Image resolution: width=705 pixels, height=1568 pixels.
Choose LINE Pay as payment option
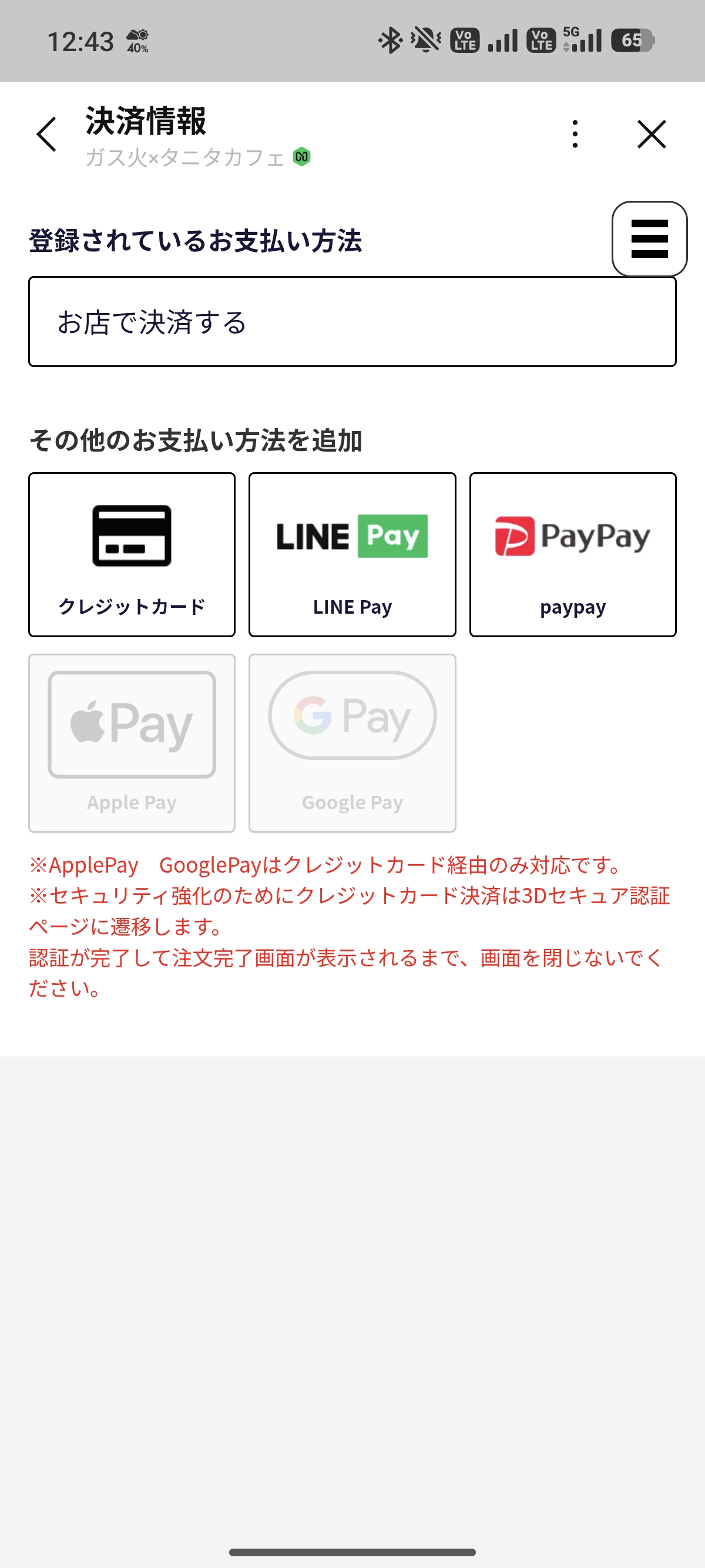tap(352, 554)
